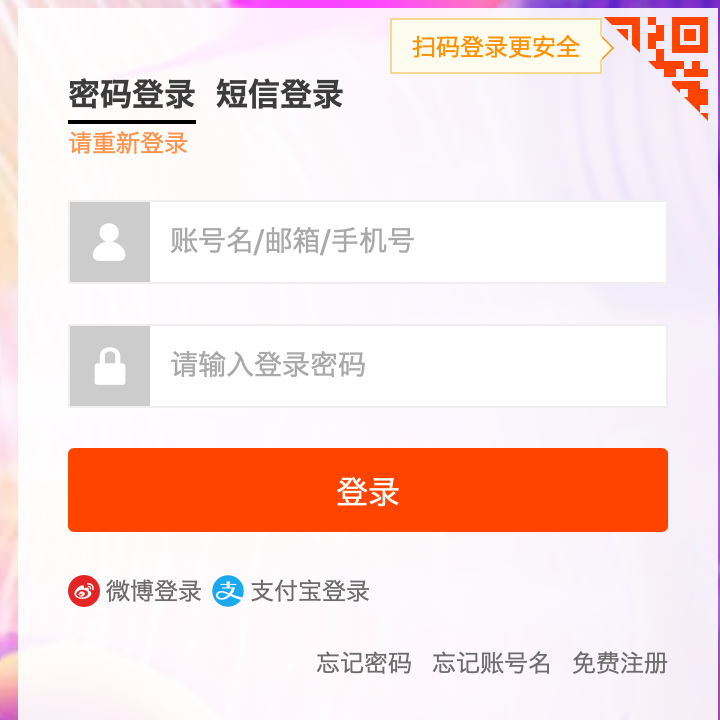
Task: Tap the 请输入登录密码 password field
Action: pyautogui.click(x=407, y=365)
